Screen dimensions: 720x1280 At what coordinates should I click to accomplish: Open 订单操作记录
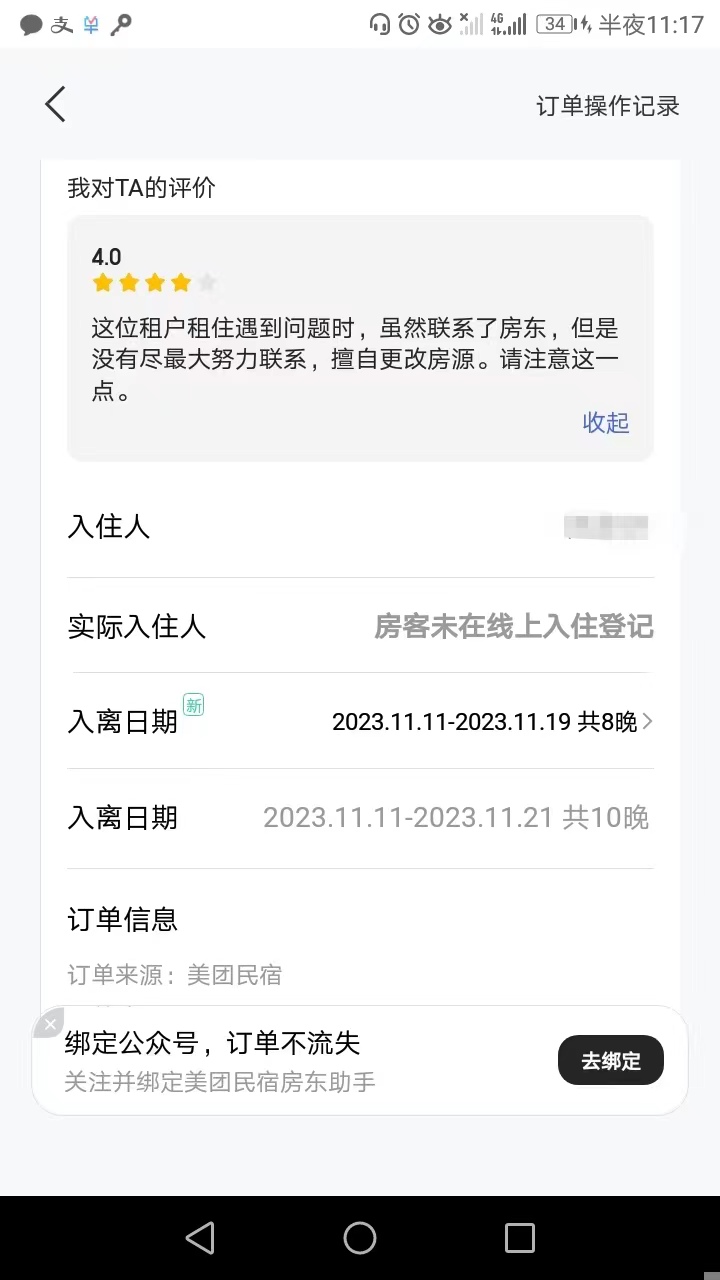click(608, 106)
